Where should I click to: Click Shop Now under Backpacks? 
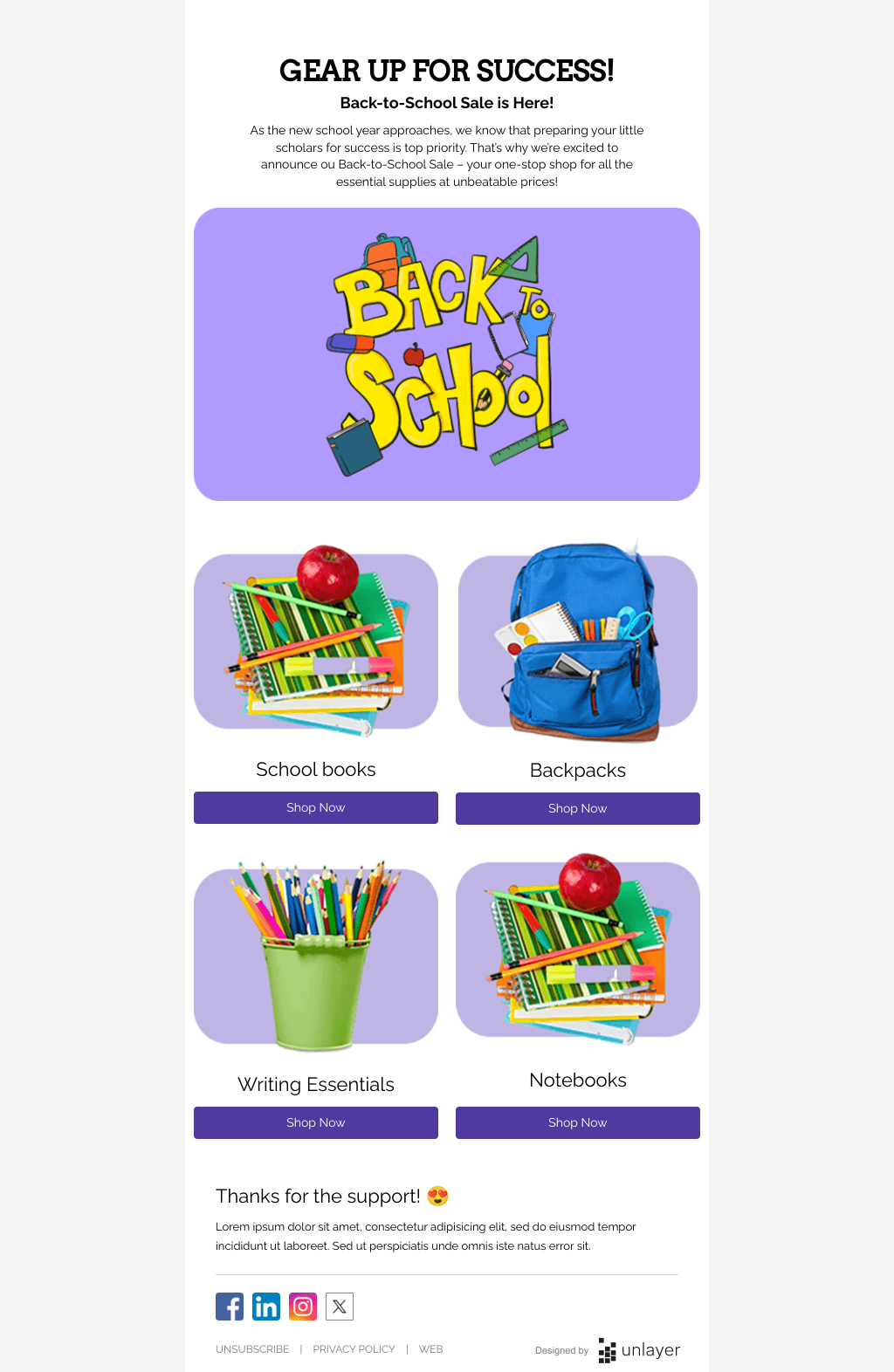(x=577, y=808)
